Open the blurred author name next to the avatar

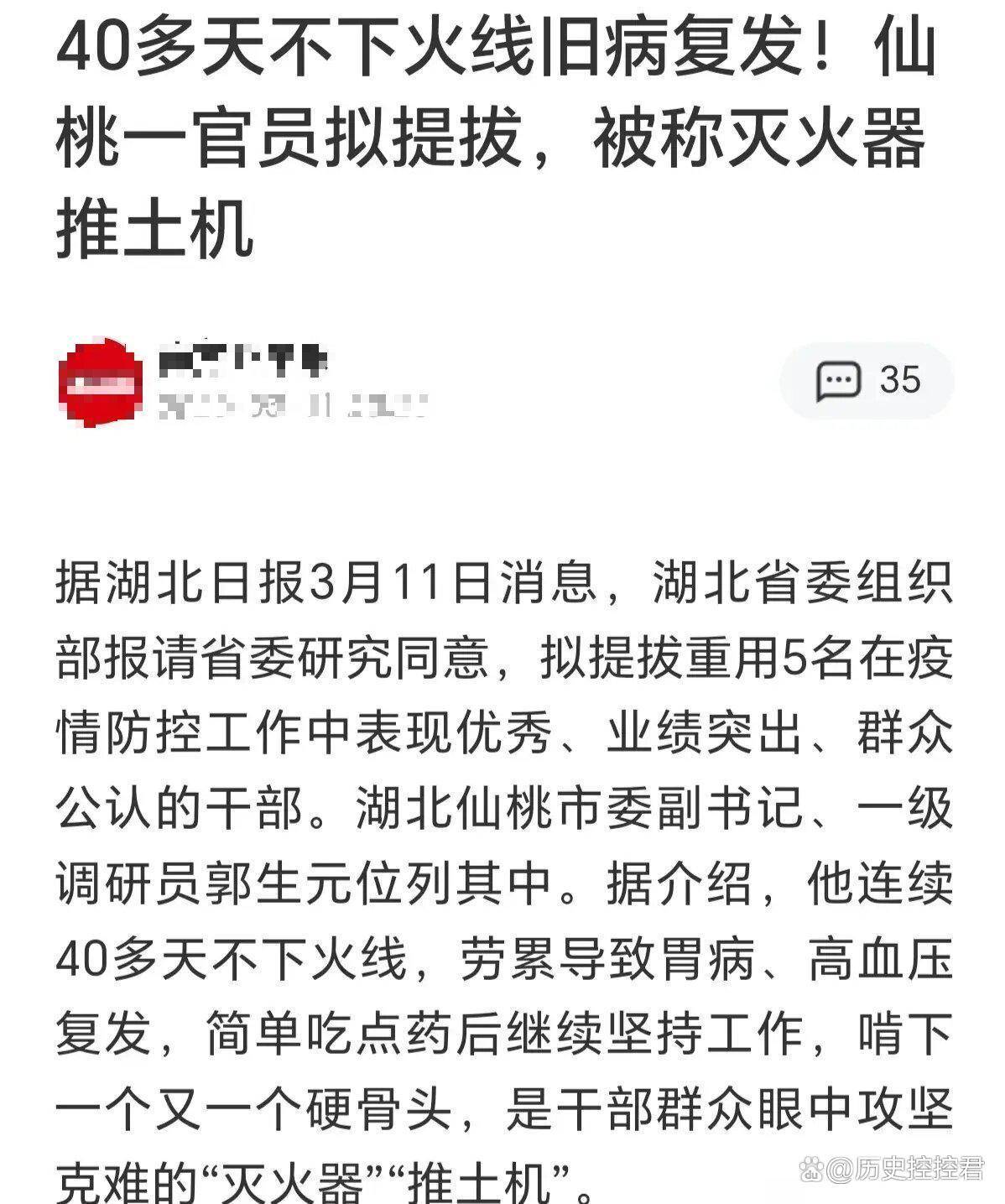[x=243, y=362]
